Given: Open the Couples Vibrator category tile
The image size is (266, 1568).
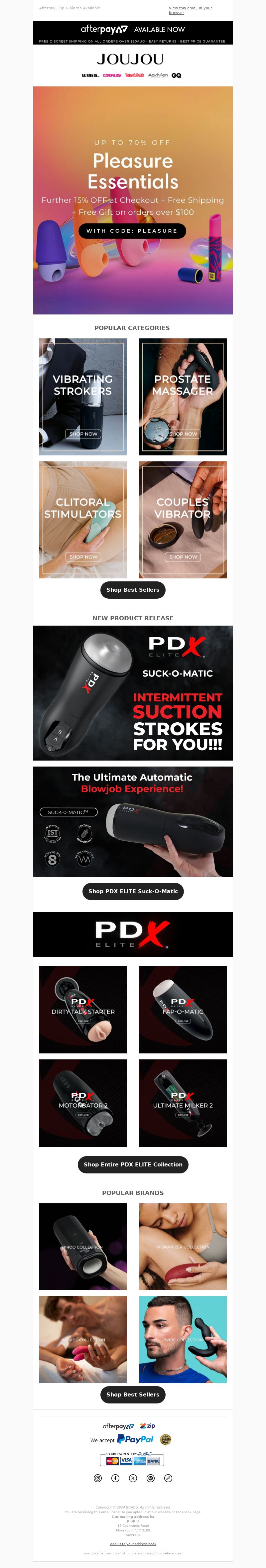Looking at the screenshot, I should [183, 519].
